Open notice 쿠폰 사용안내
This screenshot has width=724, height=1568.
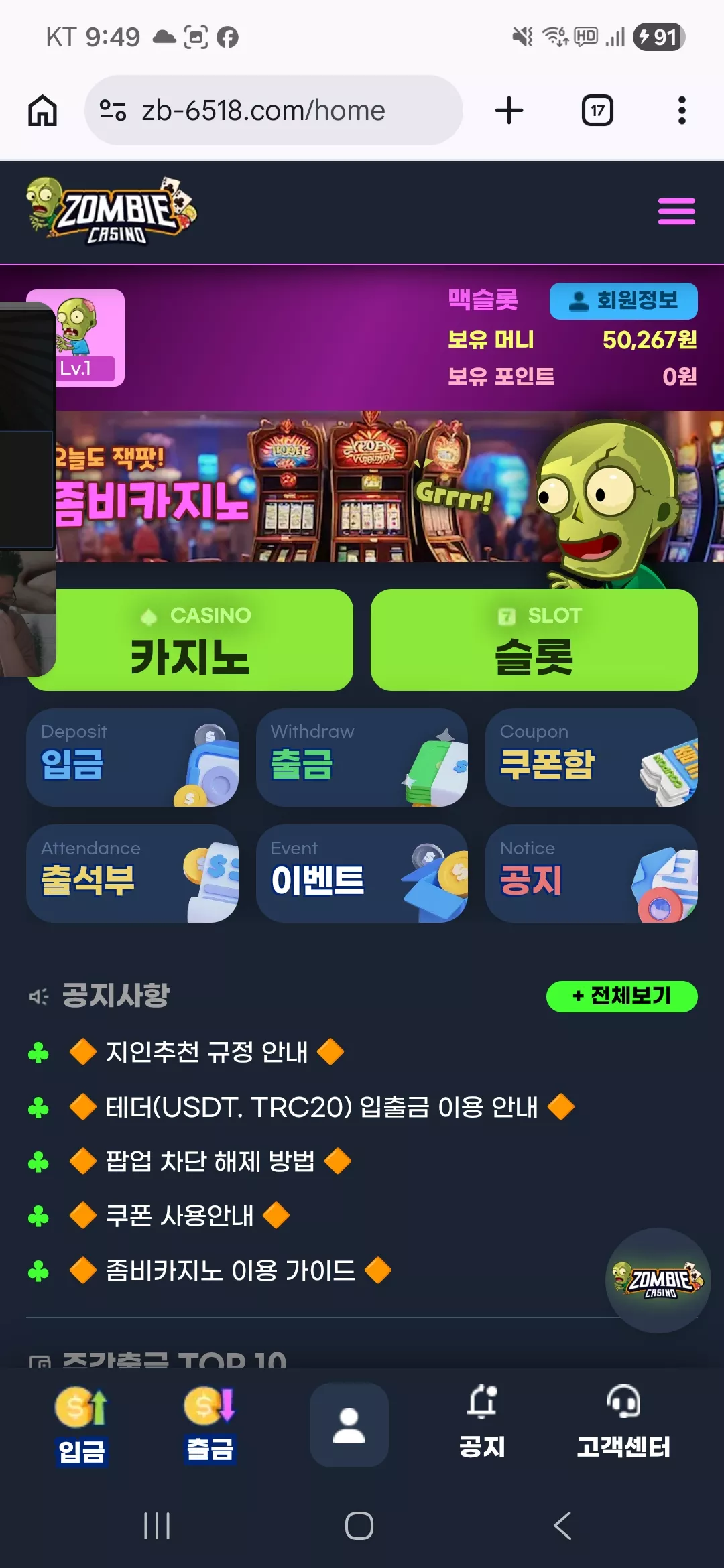coord(180,1216)
